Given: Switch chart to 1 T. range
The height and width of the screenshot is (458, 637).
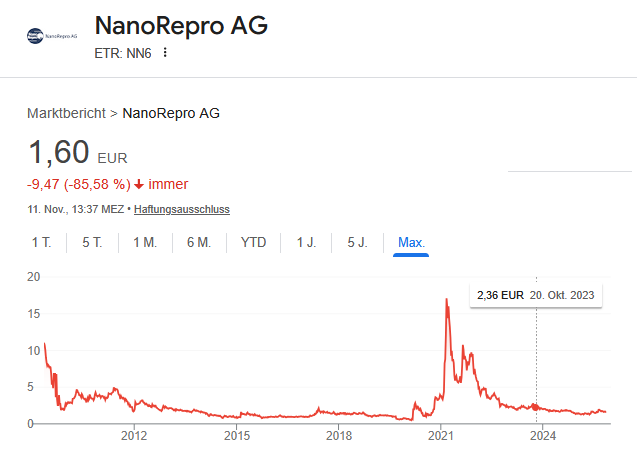Looking at the screenshot, I should coord(41,243).
